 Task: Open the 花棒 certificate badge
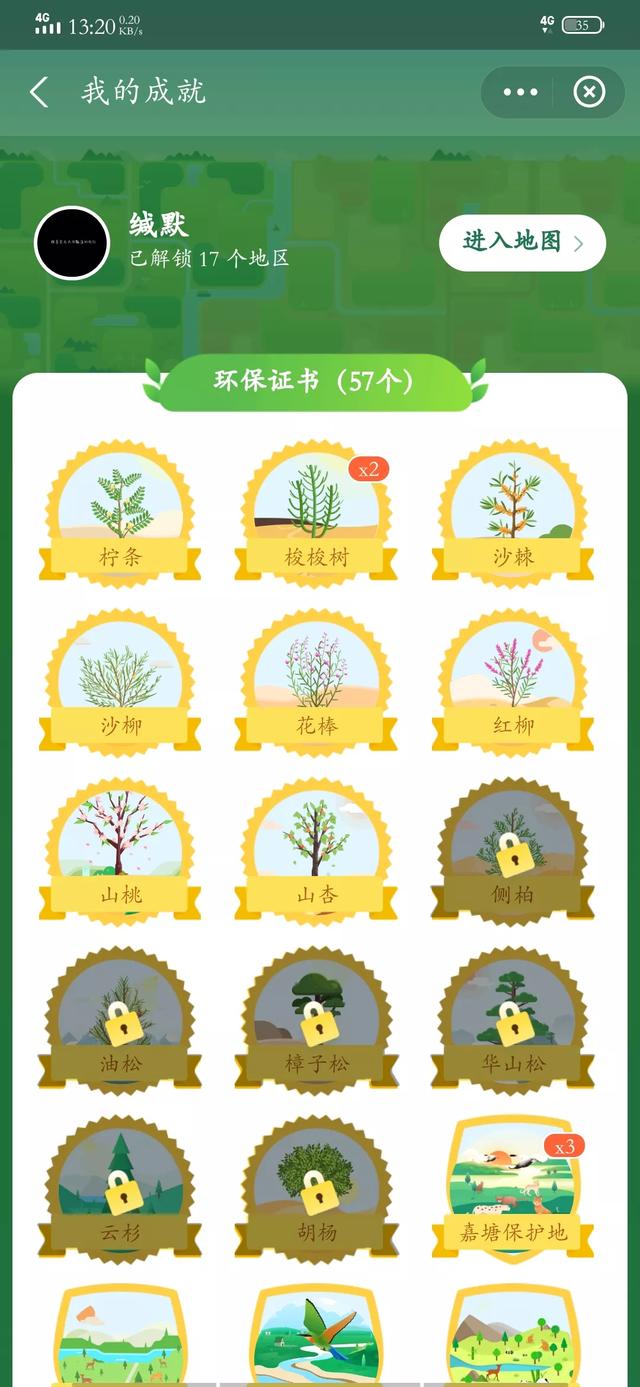click(x=316, y=681)
